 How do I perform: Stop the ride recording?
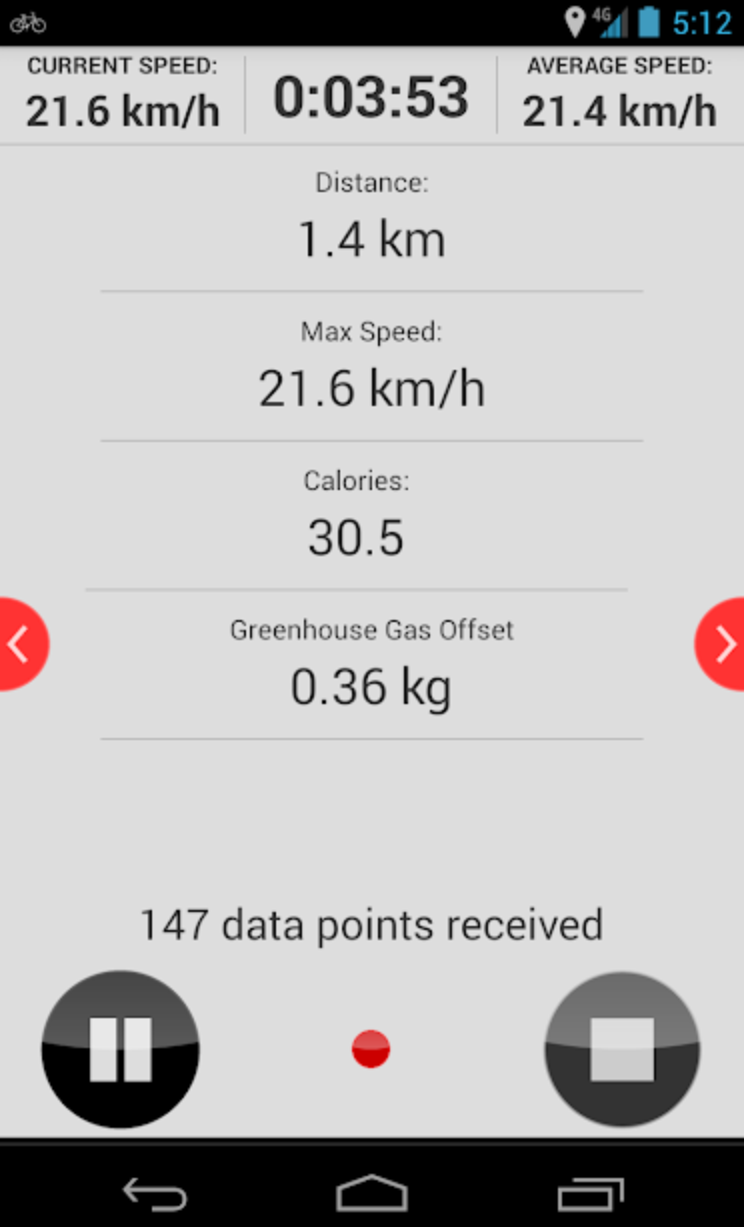(x=622, y=1049)
